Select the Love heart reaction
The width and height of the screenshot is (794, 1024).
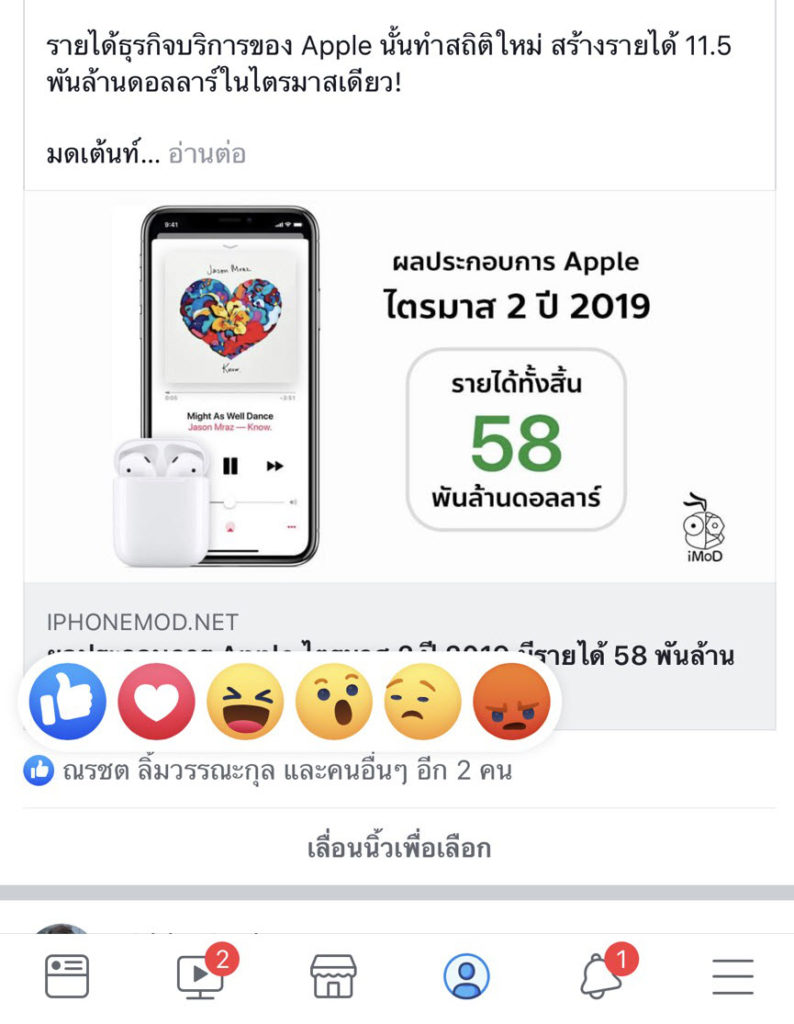156,702
